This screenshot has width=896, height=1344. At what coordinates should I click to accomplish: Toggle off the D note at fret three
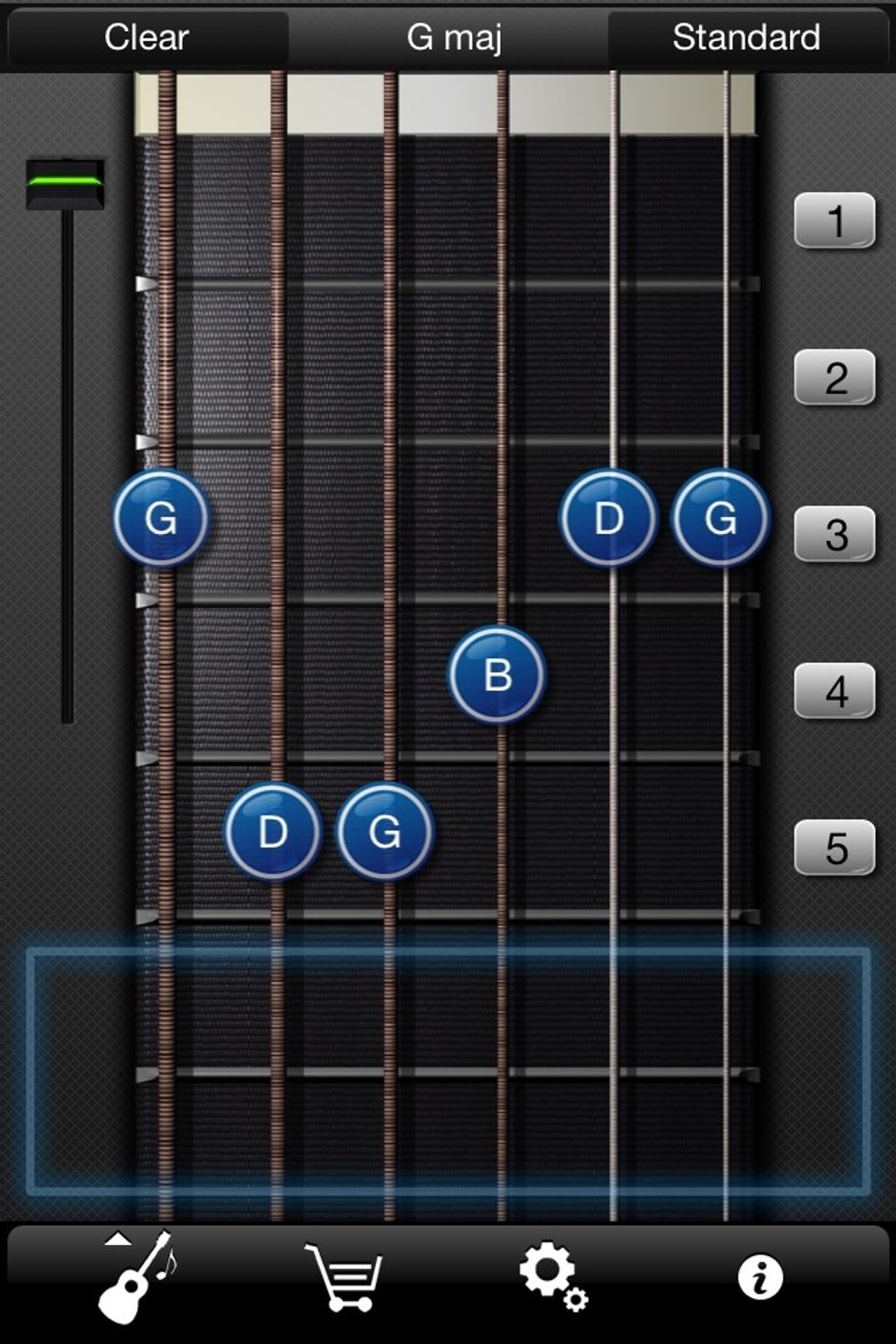(x=608, y=517)
